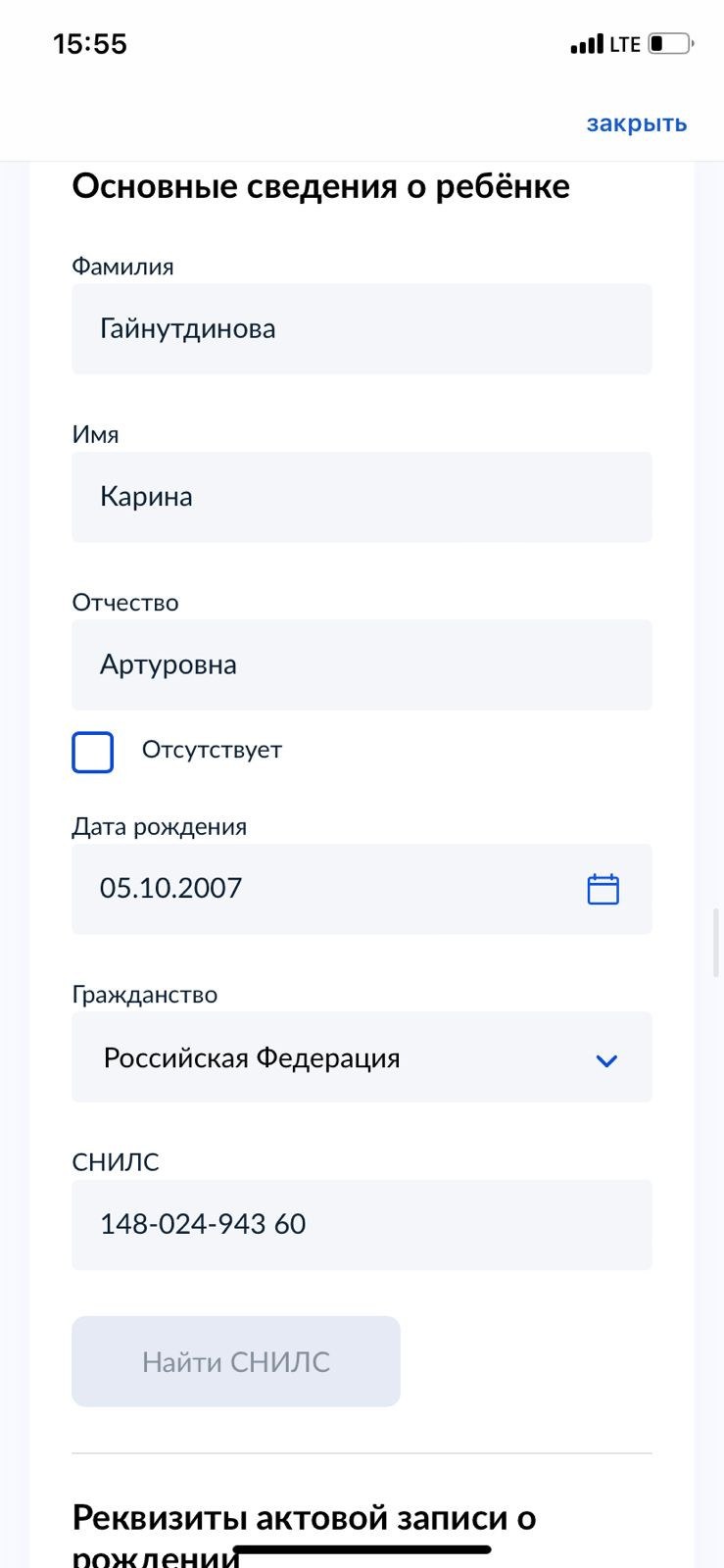Edit the СНИЛС number field
This screenshot has height=1568, width=724.
click(362, 1225)
